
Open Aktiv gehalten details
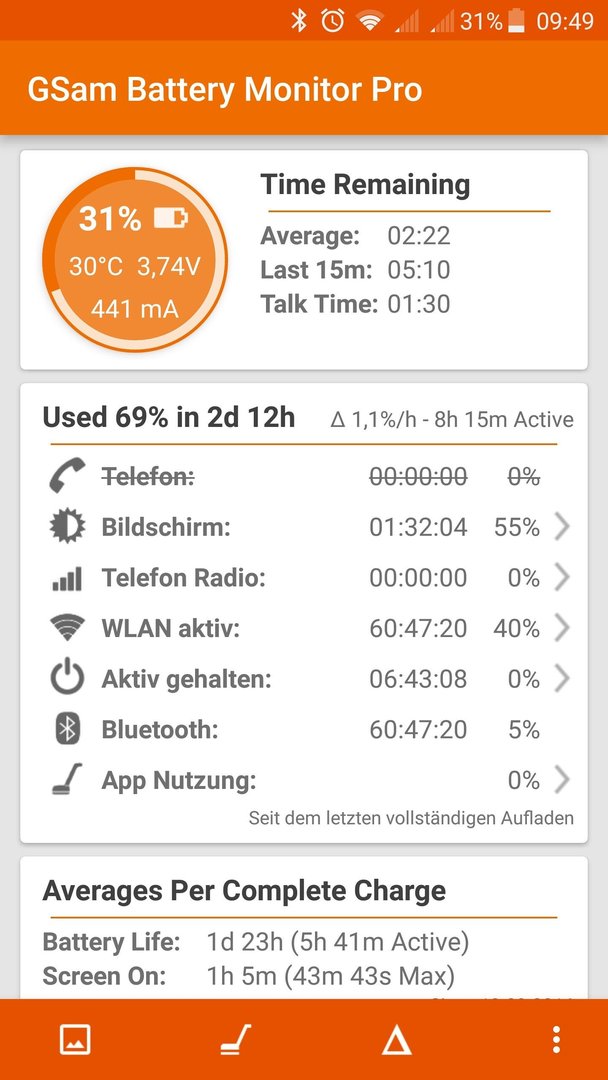coord(304,679)
